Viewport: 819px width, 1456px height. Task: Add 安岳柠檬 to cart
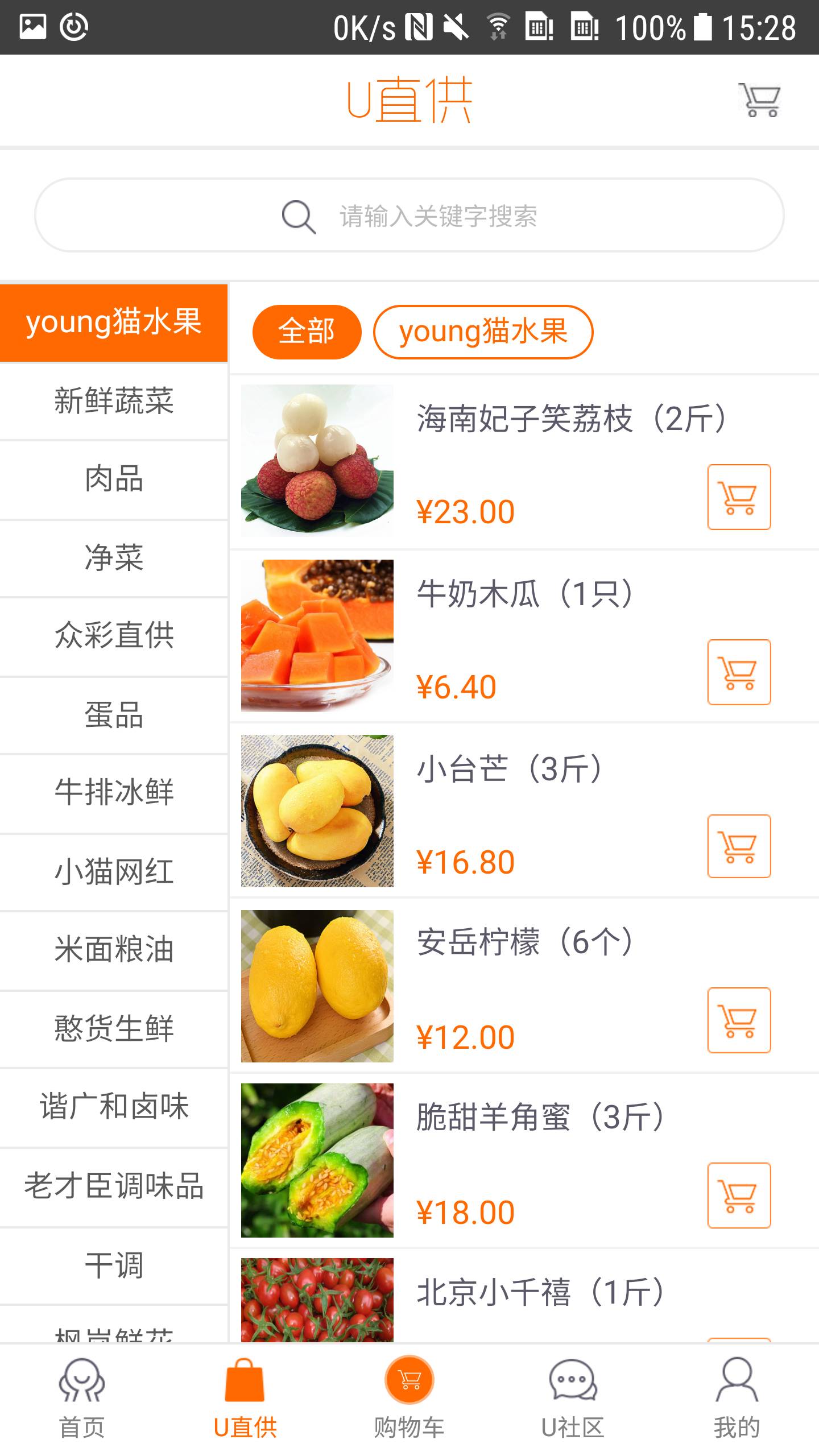tap(739, 1020)
